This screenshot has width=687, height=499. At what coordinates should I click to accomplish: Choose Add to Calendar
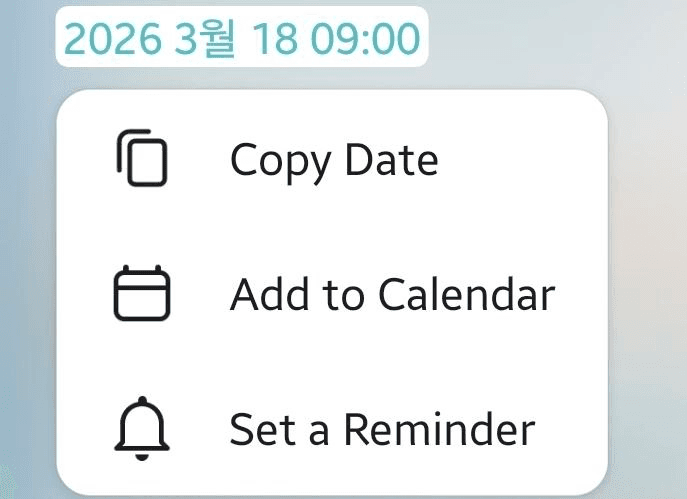tap(391, 295)
